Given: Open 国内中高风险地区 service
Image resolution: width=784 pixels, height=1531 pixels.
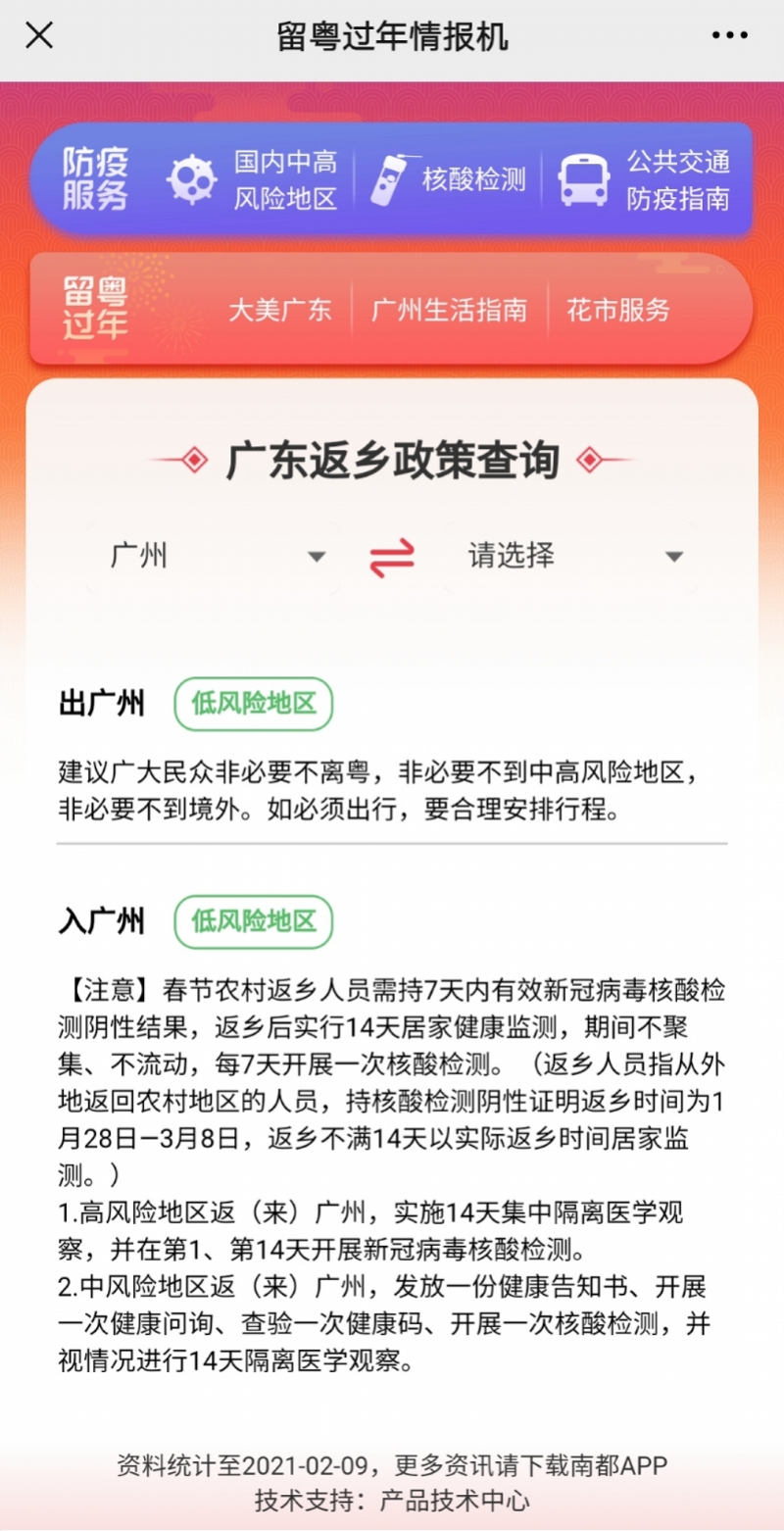Looking at the screenshot, I should pos(252,180).
